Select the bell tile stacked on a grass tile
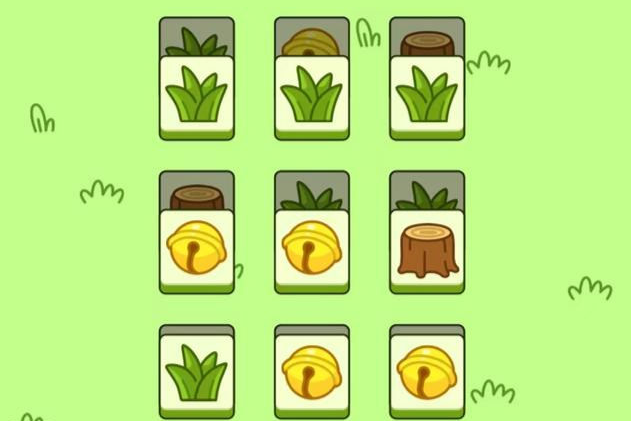Viewport: 631px width, 421px height. click(x=312, y=250)
